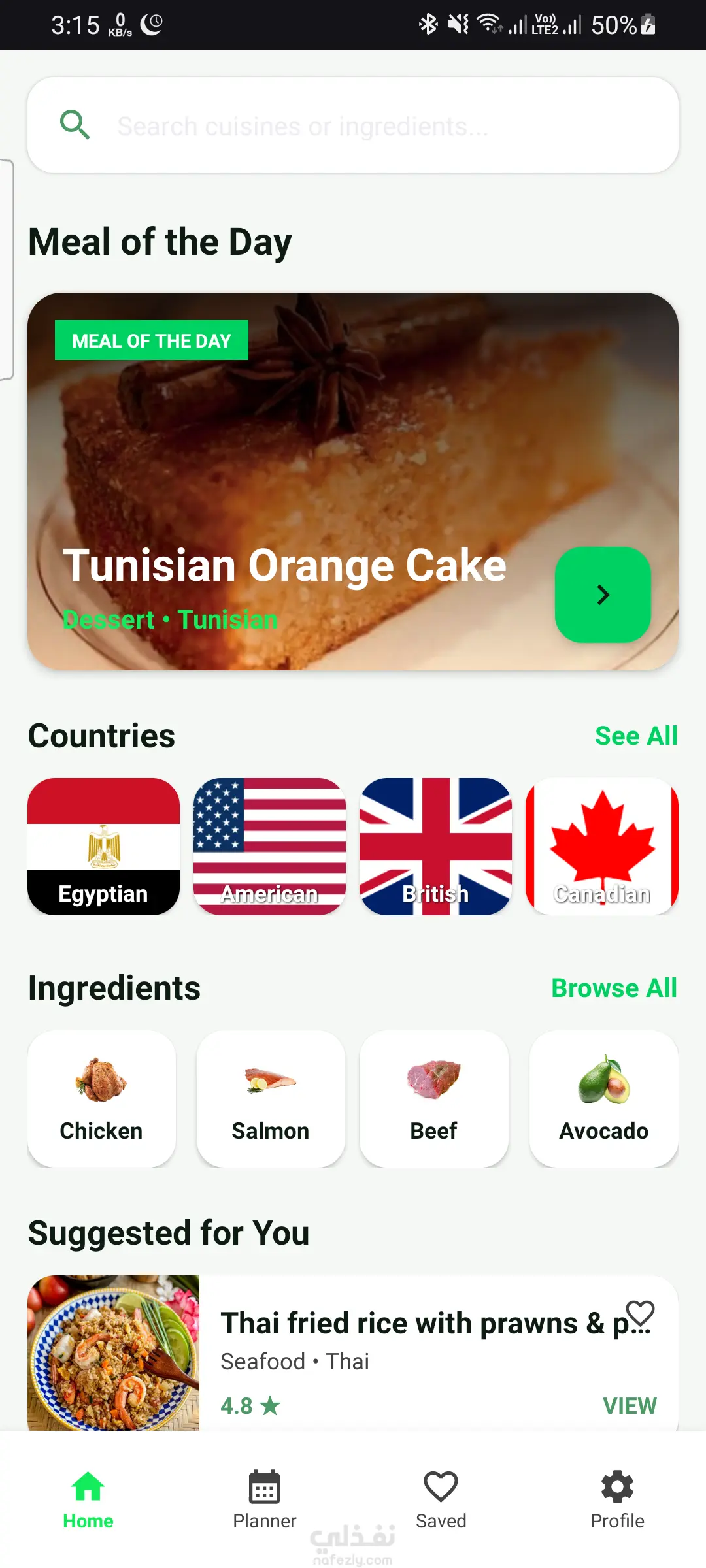Select the Egyptian cuisine tile
The height and width of the screenshot is (1568, 706).
coord(103,847)
